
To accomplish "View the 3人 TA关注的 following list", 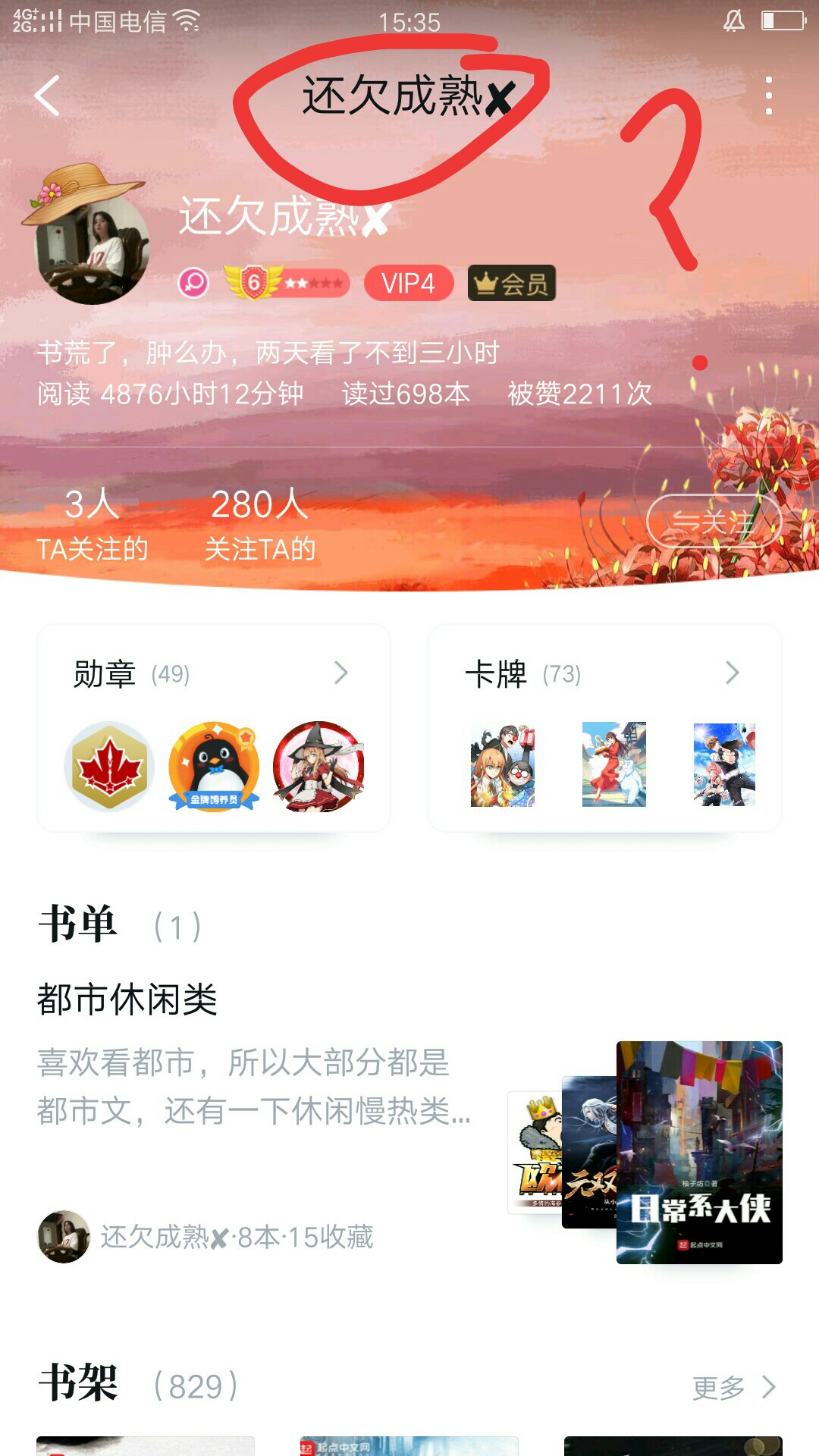I will 93,525.
